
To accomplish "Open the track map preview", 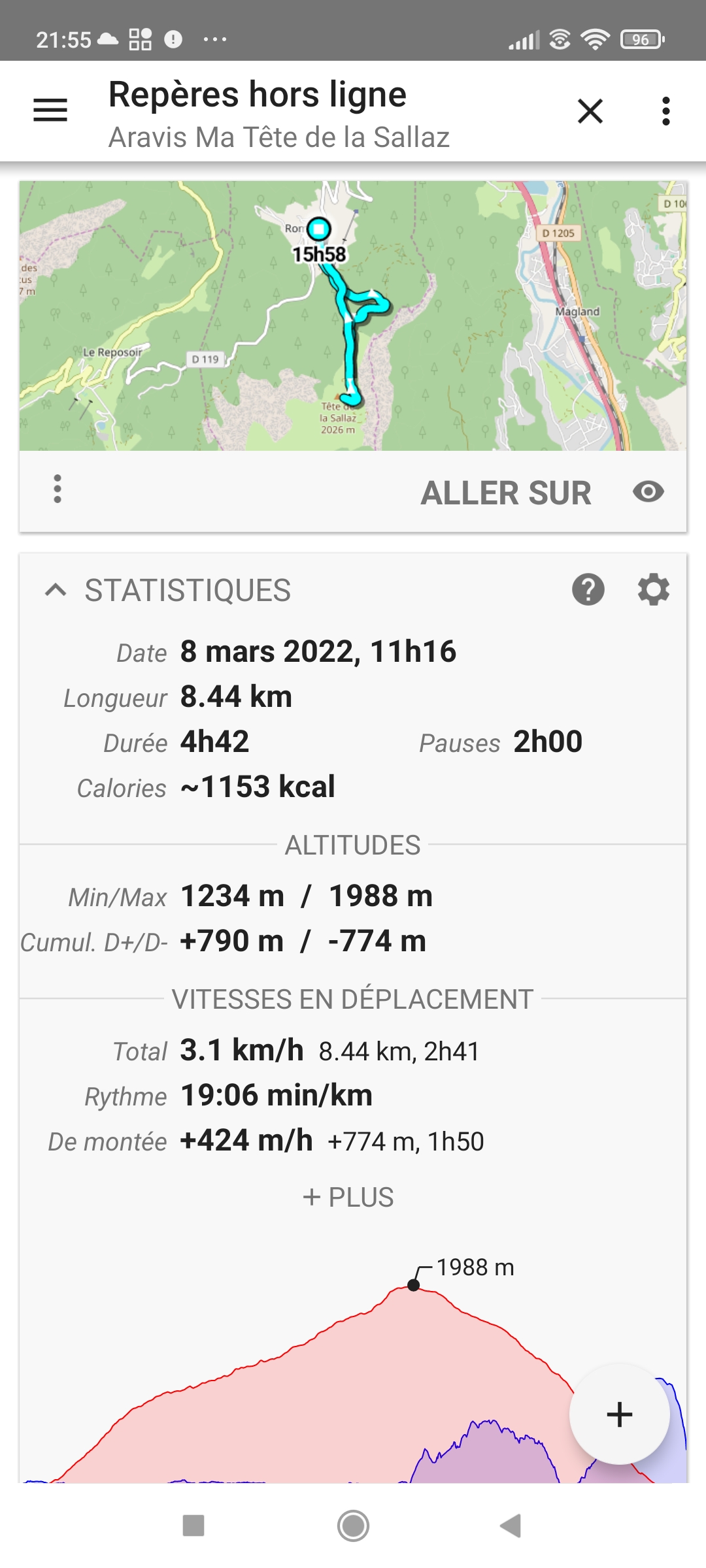I will click(x=353, y=316).
